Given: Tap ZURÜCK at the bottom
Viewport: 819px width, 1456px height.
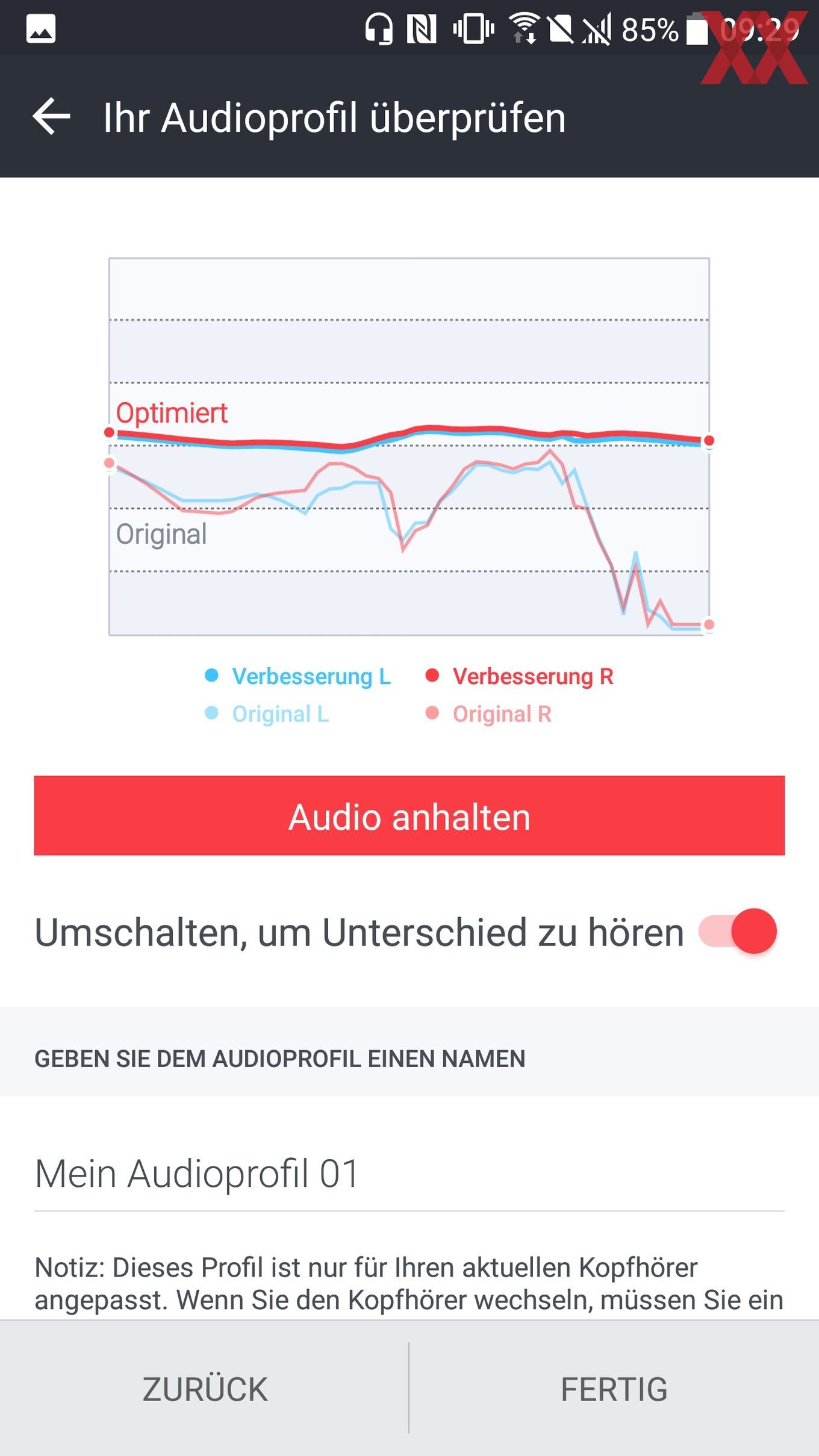Looking at the screenshot, I should [x=205, y=1389].
